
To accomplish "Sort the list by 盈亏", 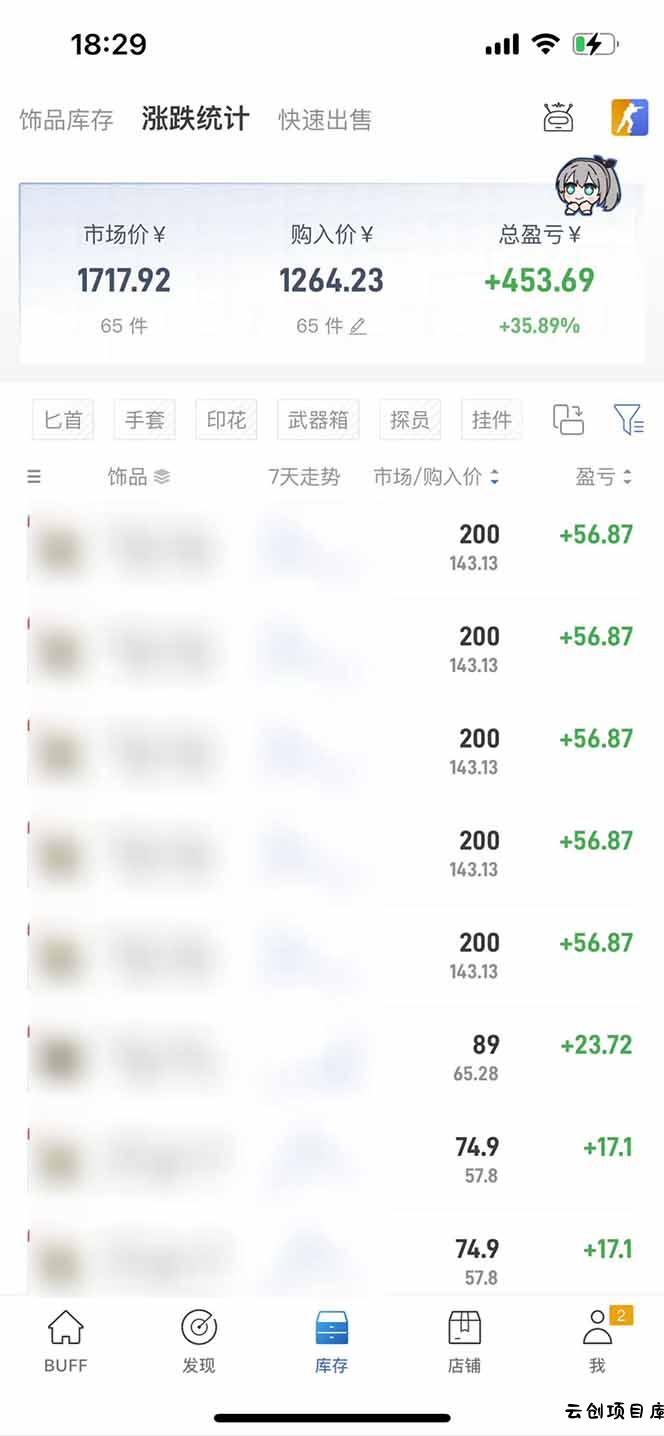I will (x=603, y=478).
